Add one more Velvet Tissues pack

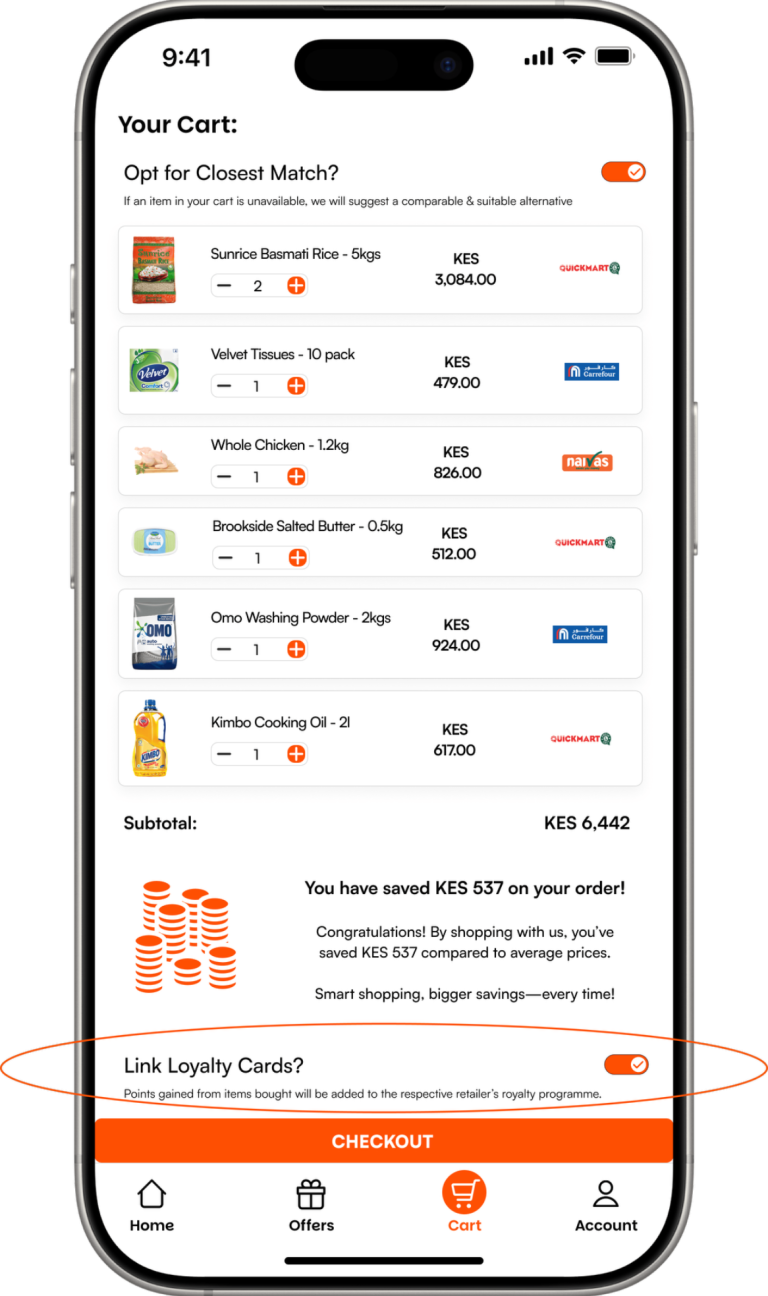[297, 386]
